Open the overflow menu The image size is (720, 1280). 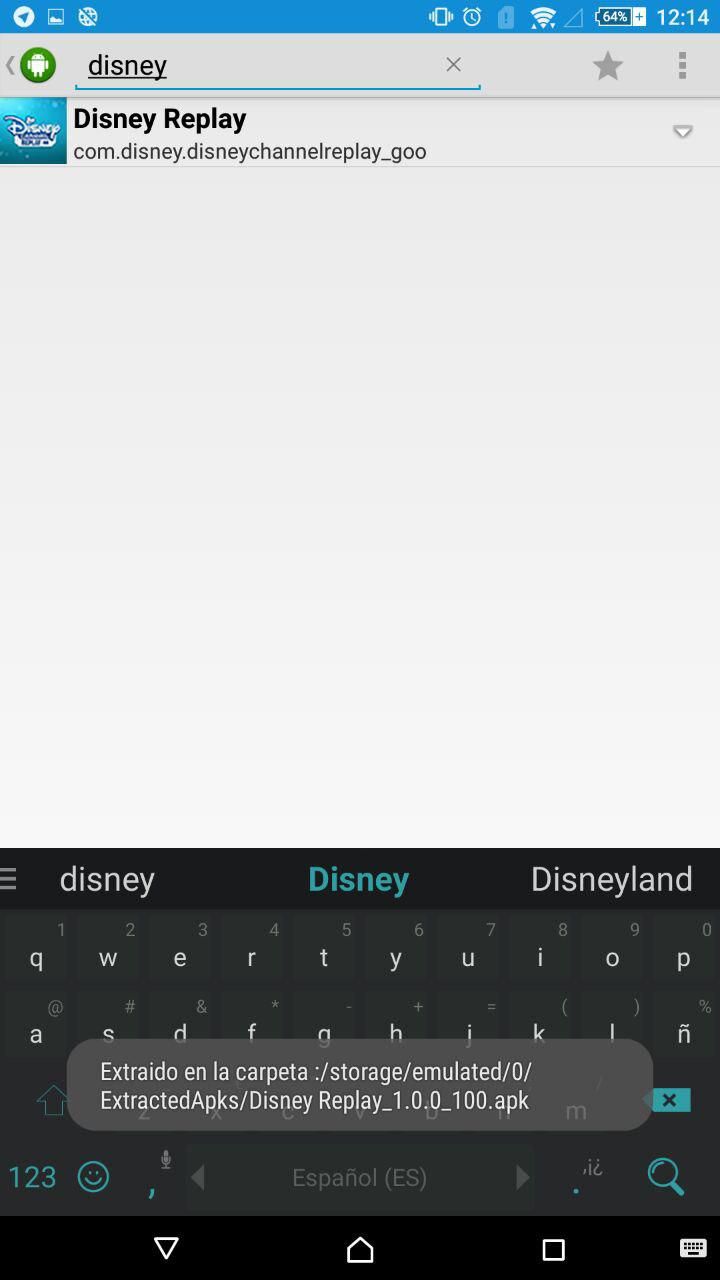682,66
